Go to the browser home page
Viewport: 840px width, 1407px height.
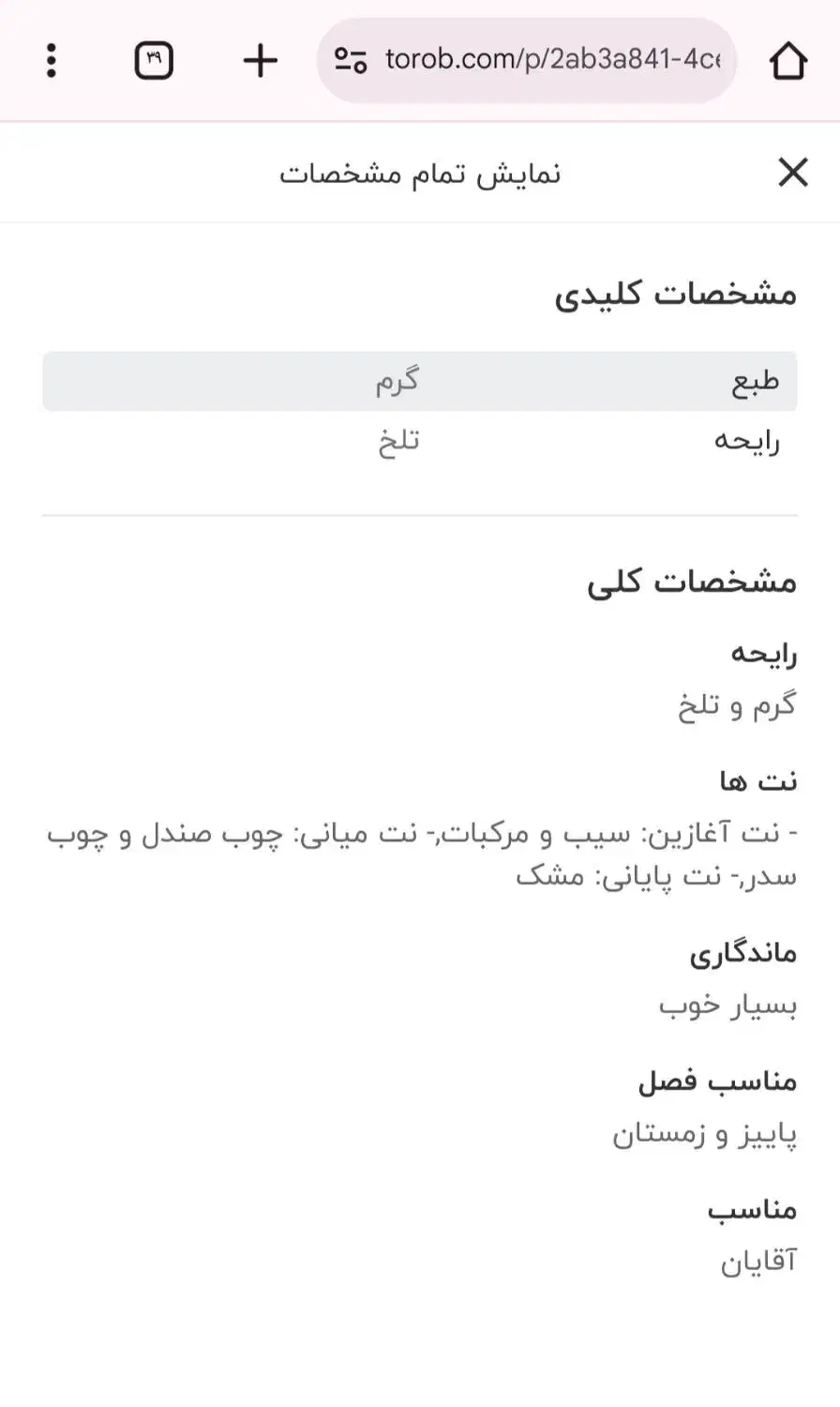tap(787, 62)
